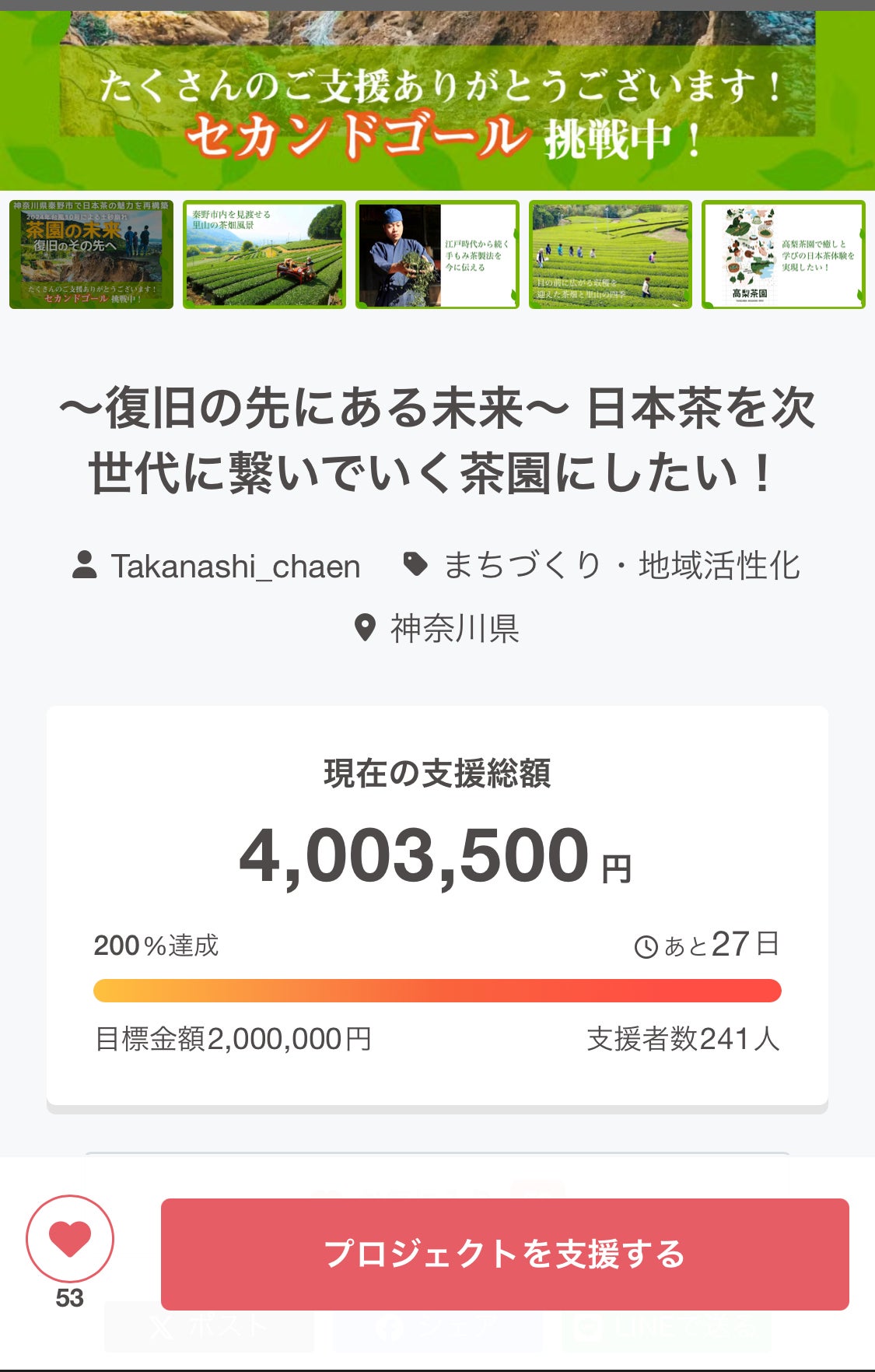This screenshot has height=1372, width=875.
Task: Like this project with the heart icon
Action: point(70,1238)
